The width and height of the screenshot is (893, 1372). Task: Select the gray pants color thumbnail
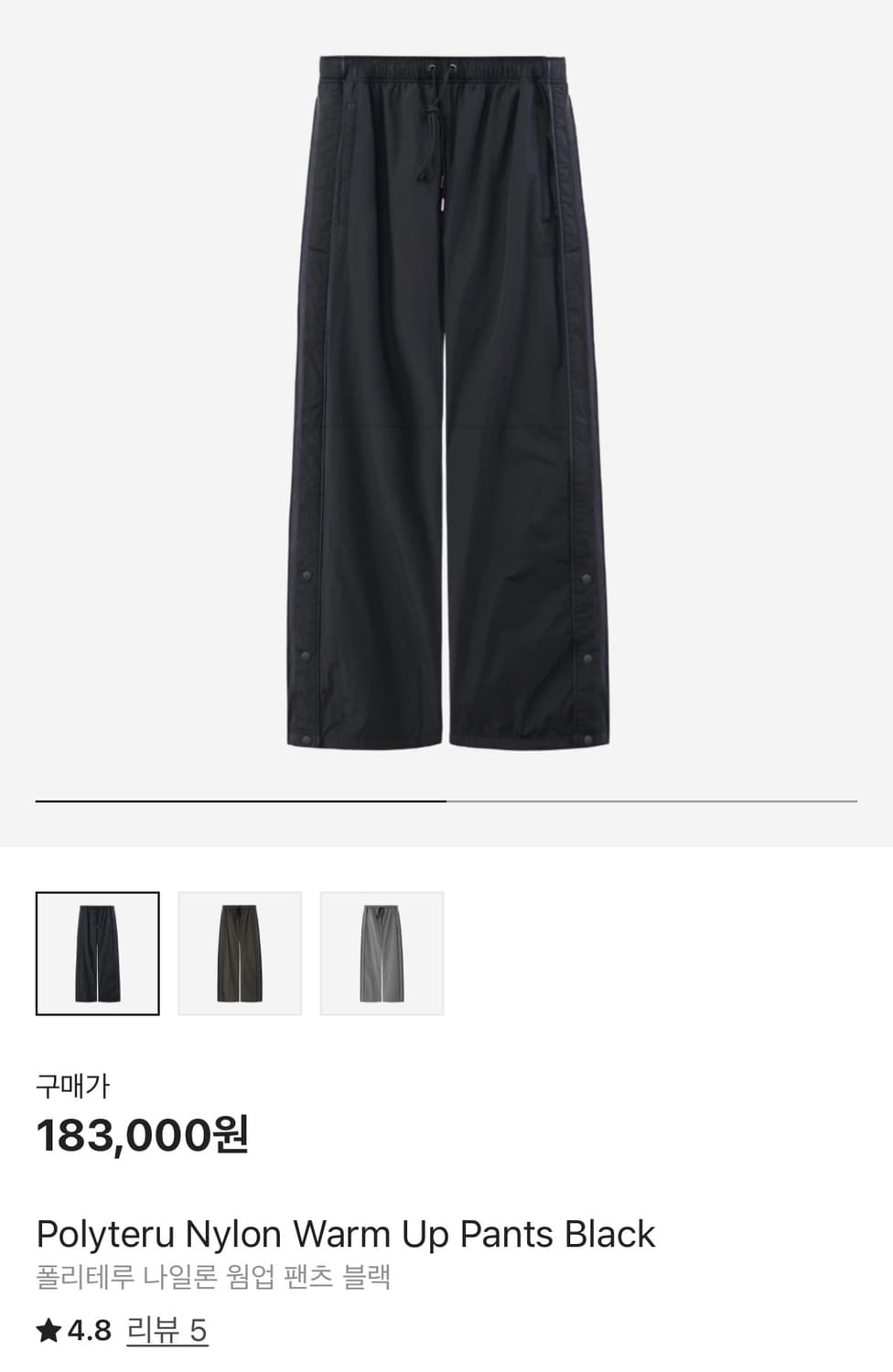(382, 953)
